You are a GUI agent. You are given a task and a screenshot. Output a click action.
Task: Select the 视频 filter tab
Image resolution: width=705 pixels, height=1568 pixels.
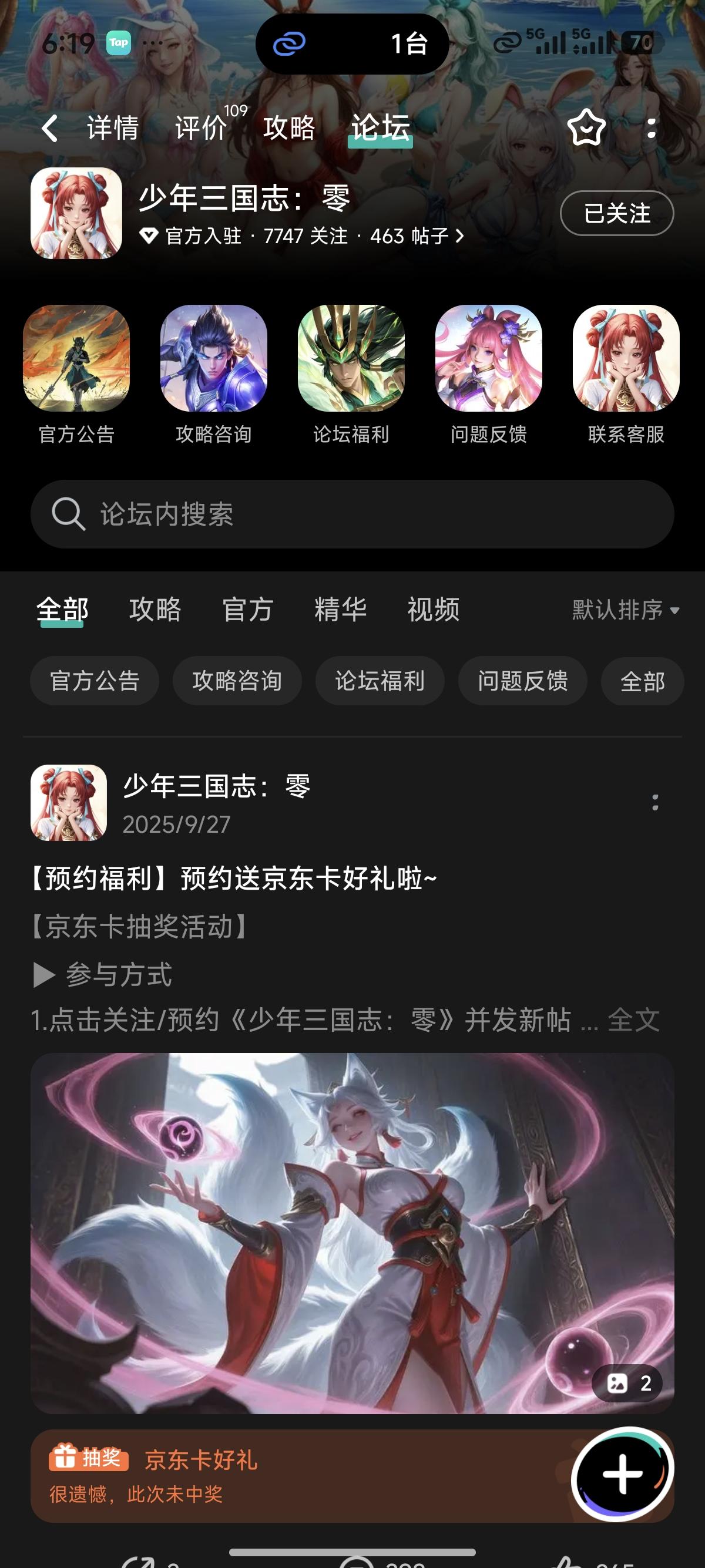click(x=434, y=610)
